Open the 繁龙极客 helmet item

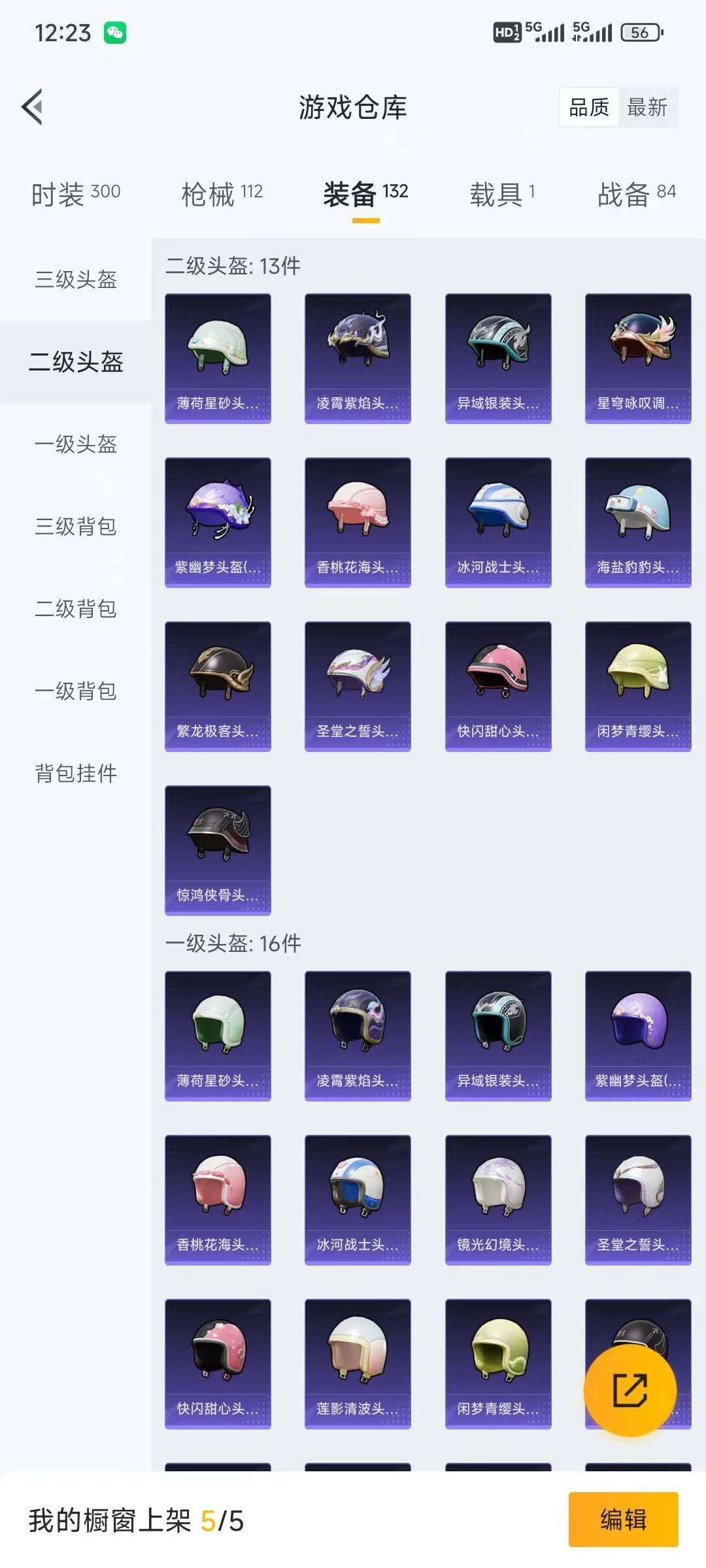[218, 686]
